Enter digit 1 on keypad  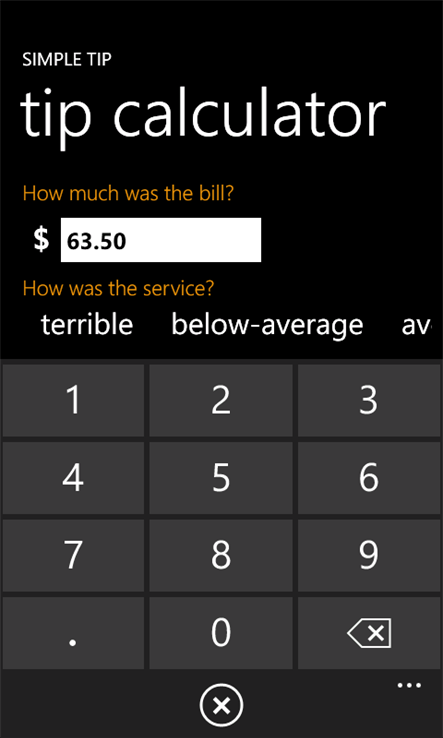click(x=73, y=401)
